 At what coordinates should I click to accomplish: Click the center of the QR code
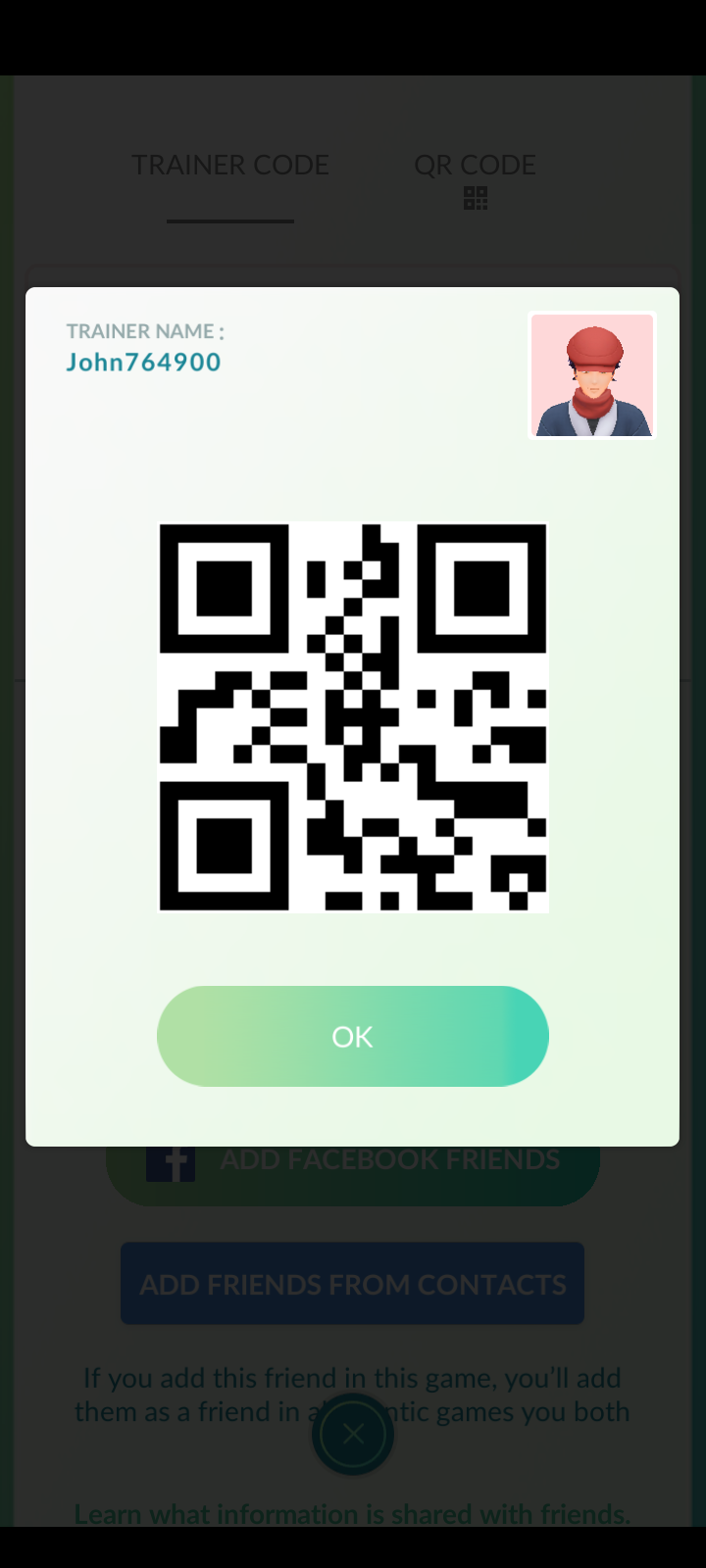[x=353, y=717]
